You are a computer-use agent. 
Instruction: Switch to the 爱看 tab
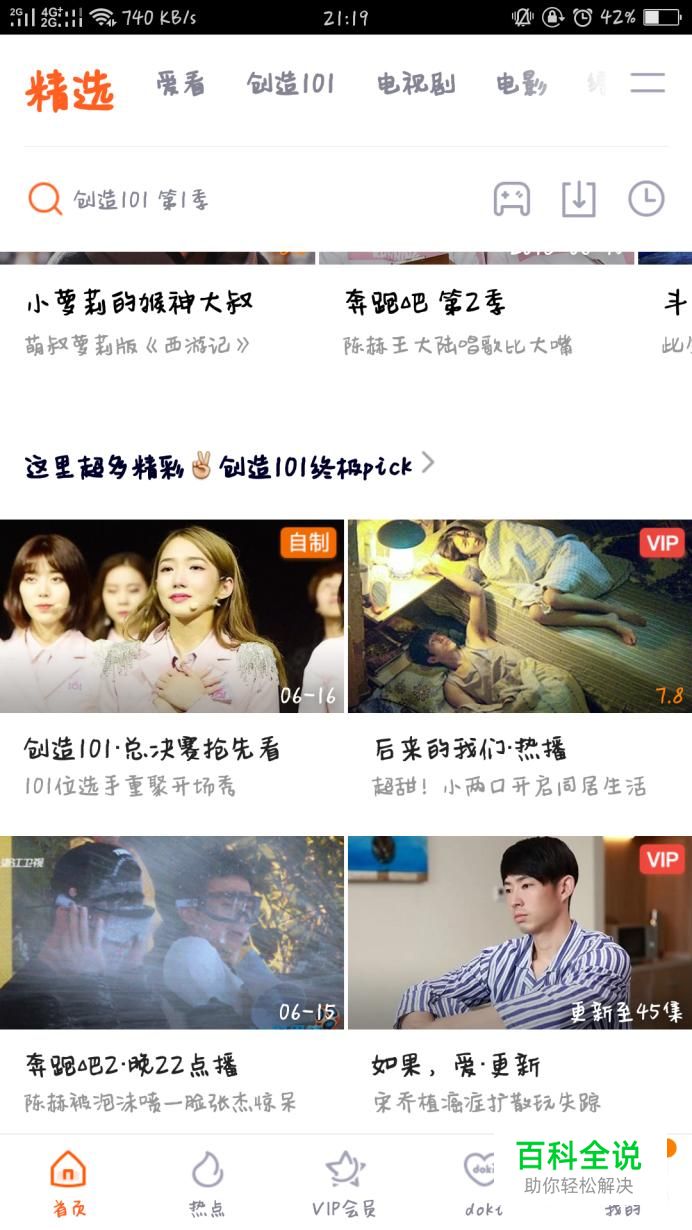[x=181, y=84]
